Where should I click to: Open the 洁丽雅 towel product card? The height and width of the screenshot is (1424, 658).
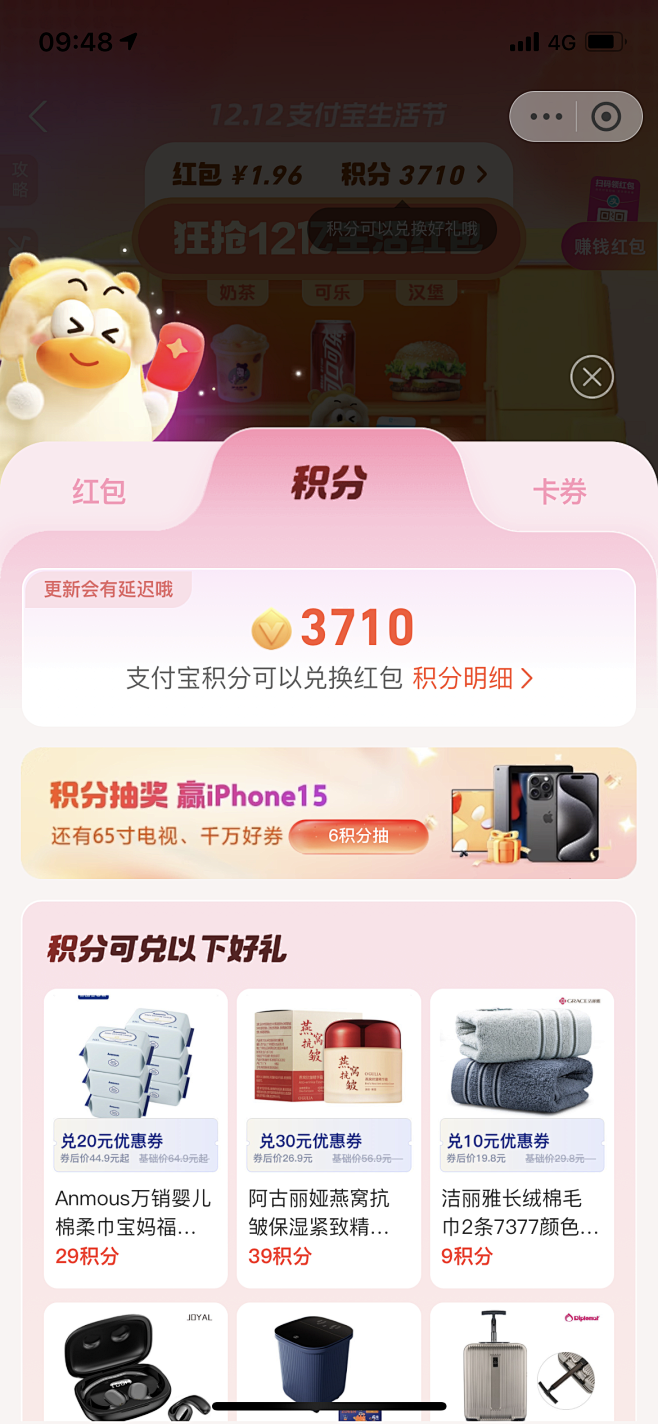(521, 1137)
